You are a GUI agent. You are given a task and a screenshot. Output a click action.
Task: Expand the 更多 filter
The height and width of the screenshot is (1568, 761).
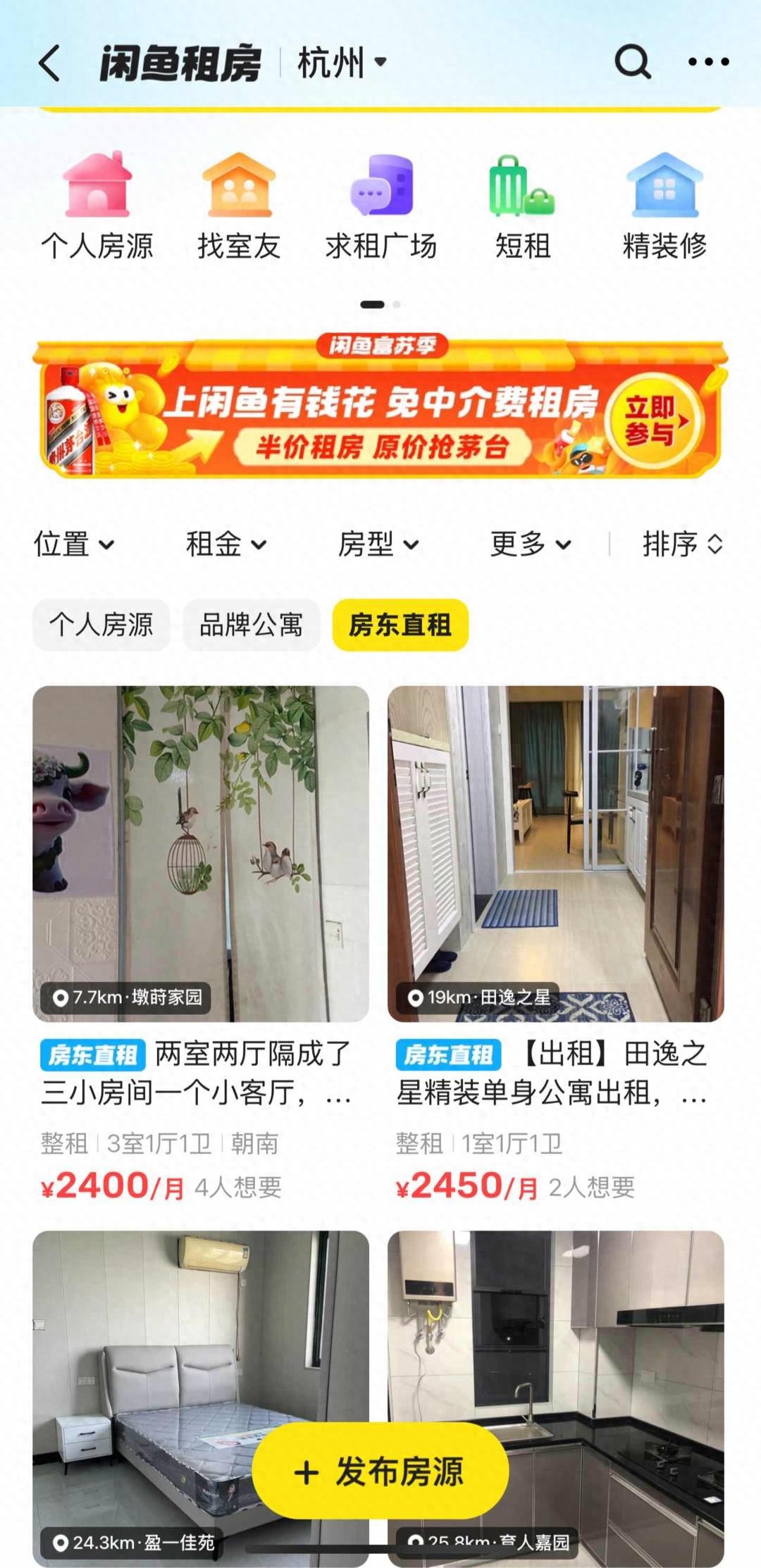(530, 545)
